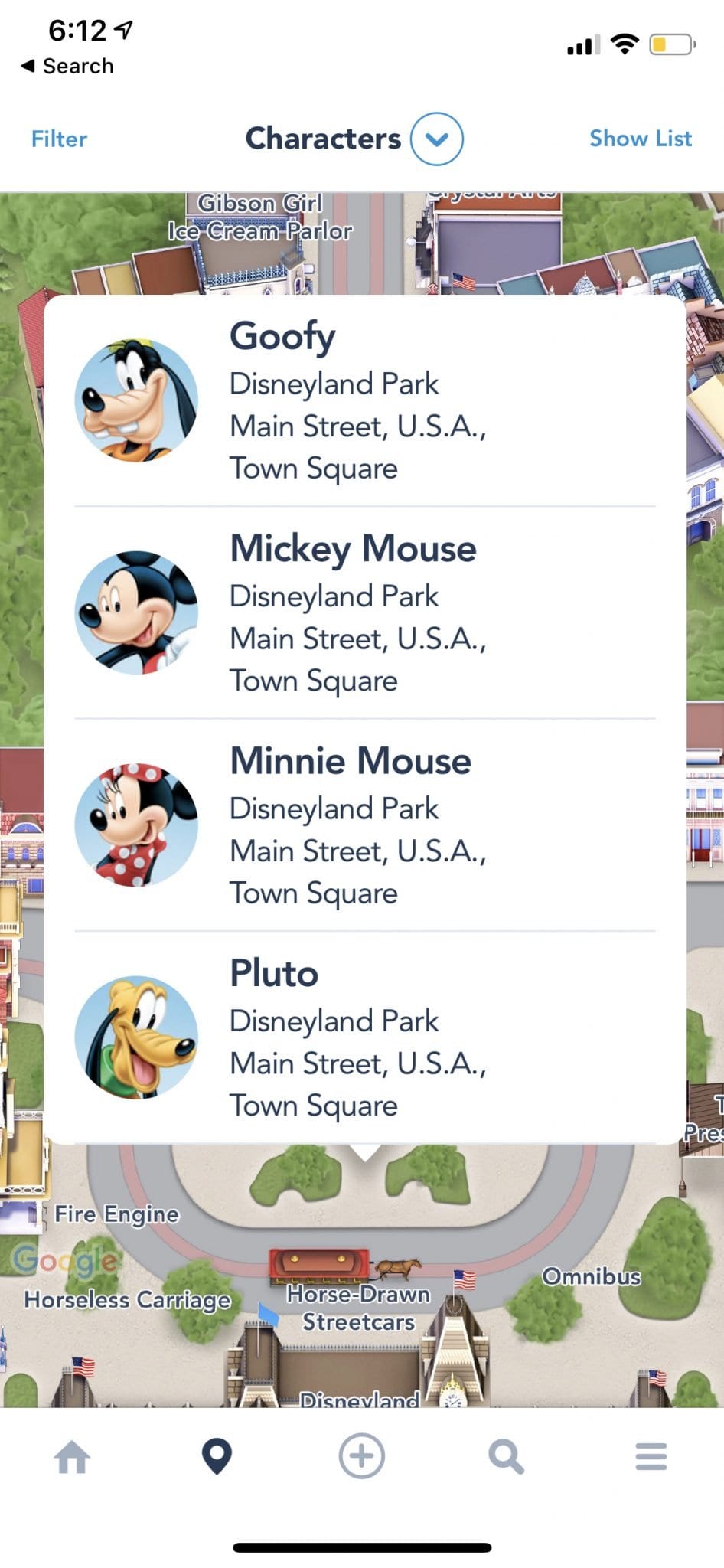View Minnie Mouse meet location

coord(364,825)
